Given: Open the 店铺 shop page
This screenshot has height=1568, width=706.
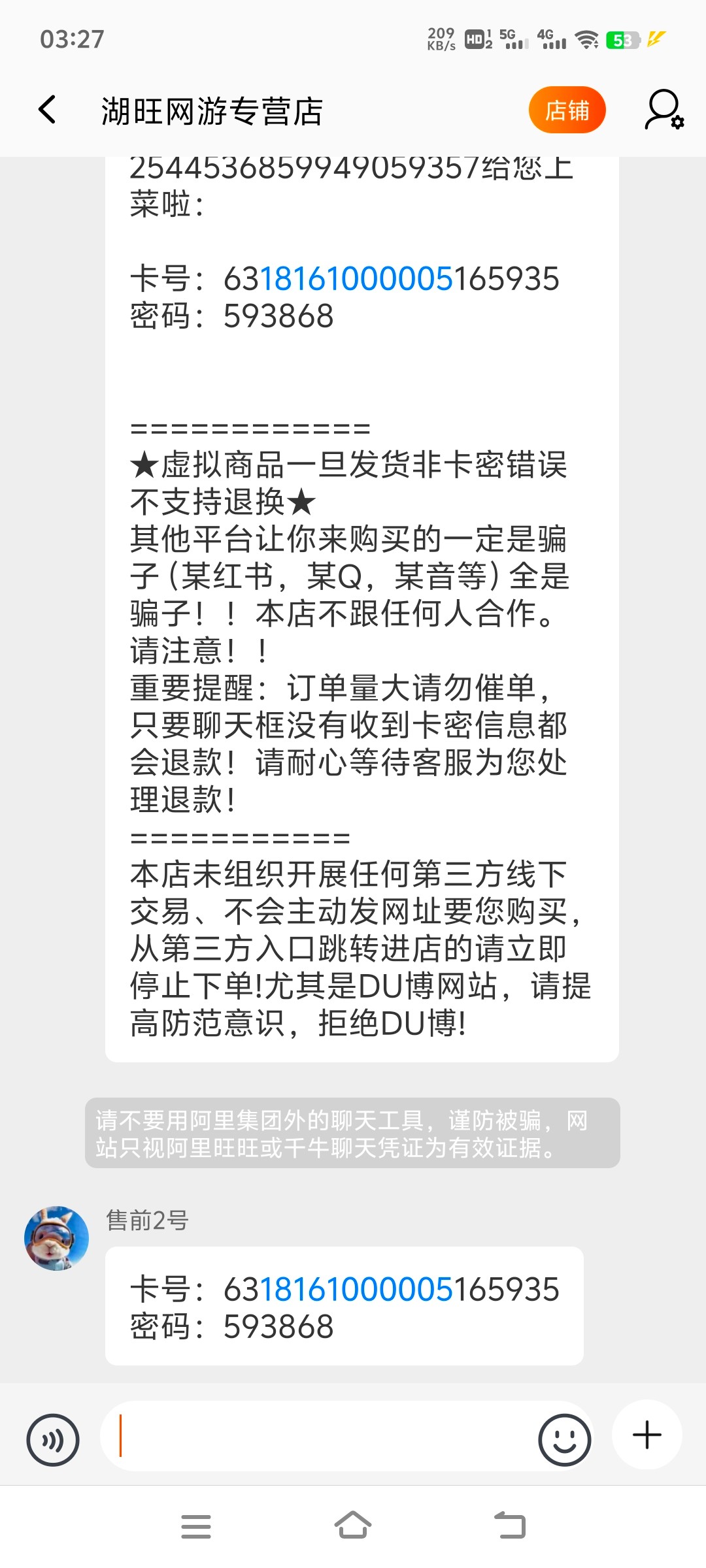Looking at the screenshot, I should pos(567,110).
